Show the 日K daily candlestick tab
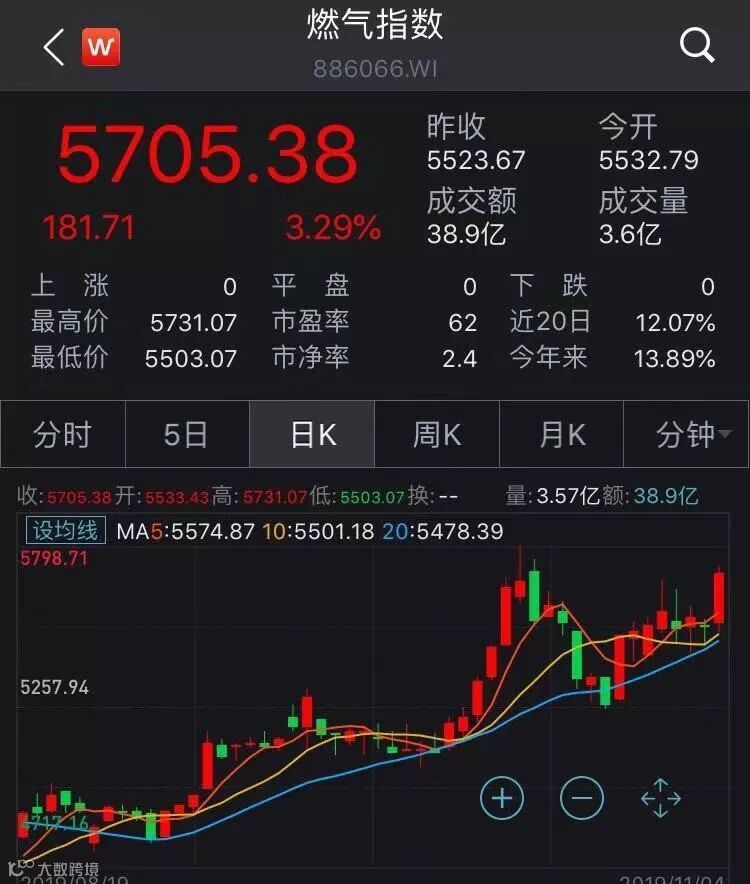Viewport: 750px width, 884px height. (x=312, y=435)
